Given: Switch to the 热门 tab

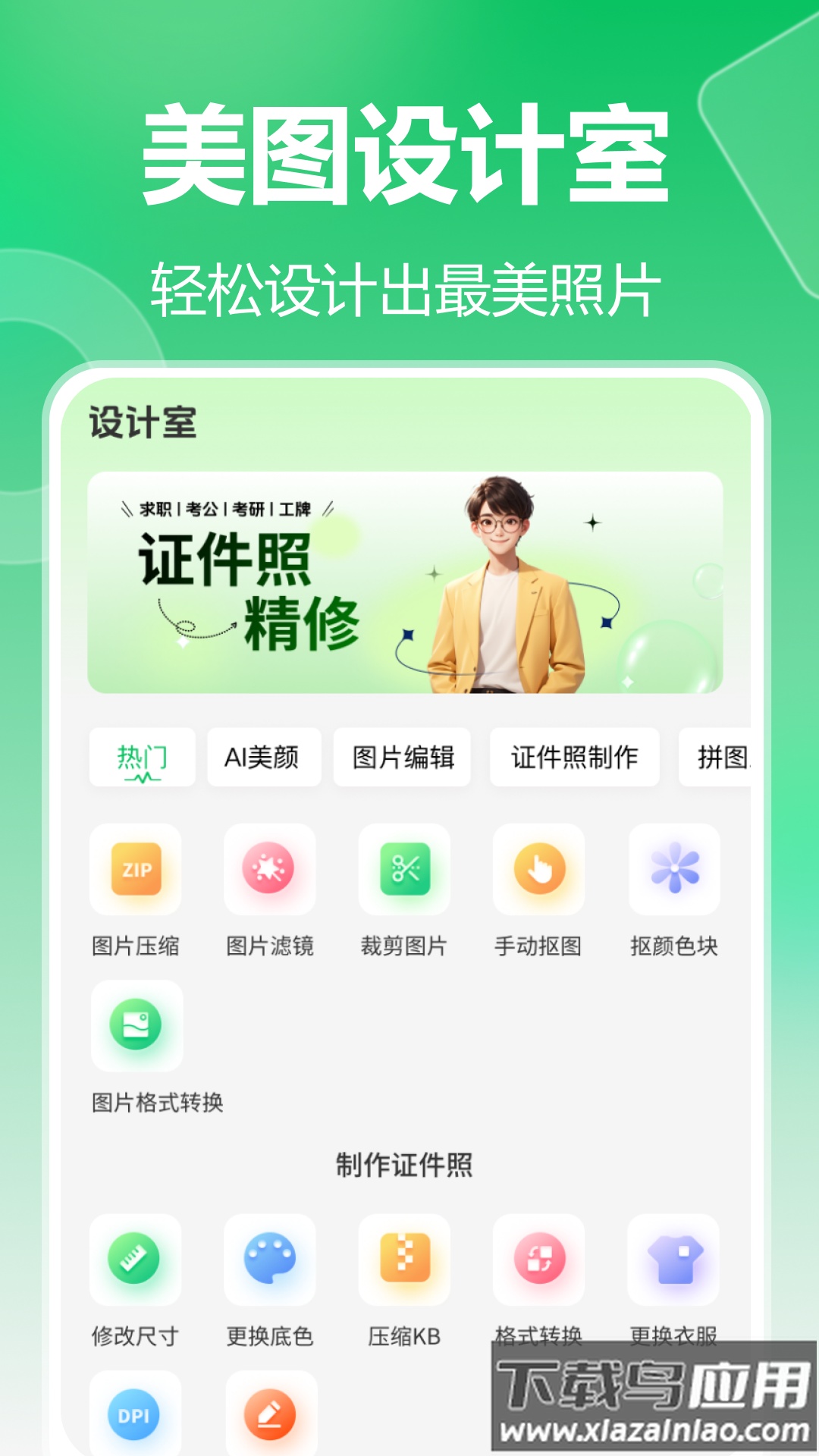Looking at the screenshot, I should pyautogui.click(x=144, y=757).
